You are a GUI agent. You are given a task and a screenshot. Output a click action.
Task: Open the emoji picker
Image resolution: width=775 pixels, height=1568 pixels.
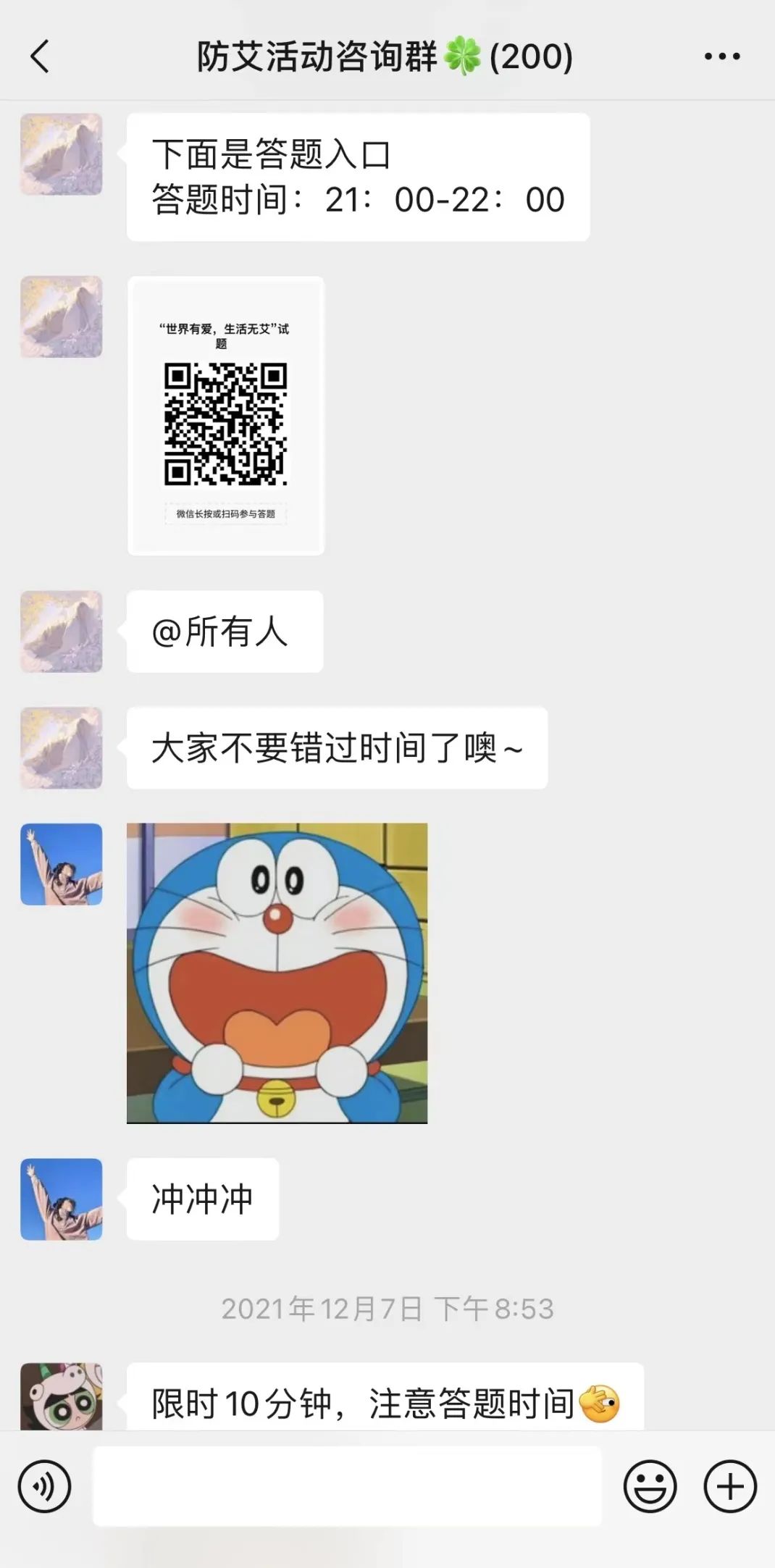coord(650,1487)
